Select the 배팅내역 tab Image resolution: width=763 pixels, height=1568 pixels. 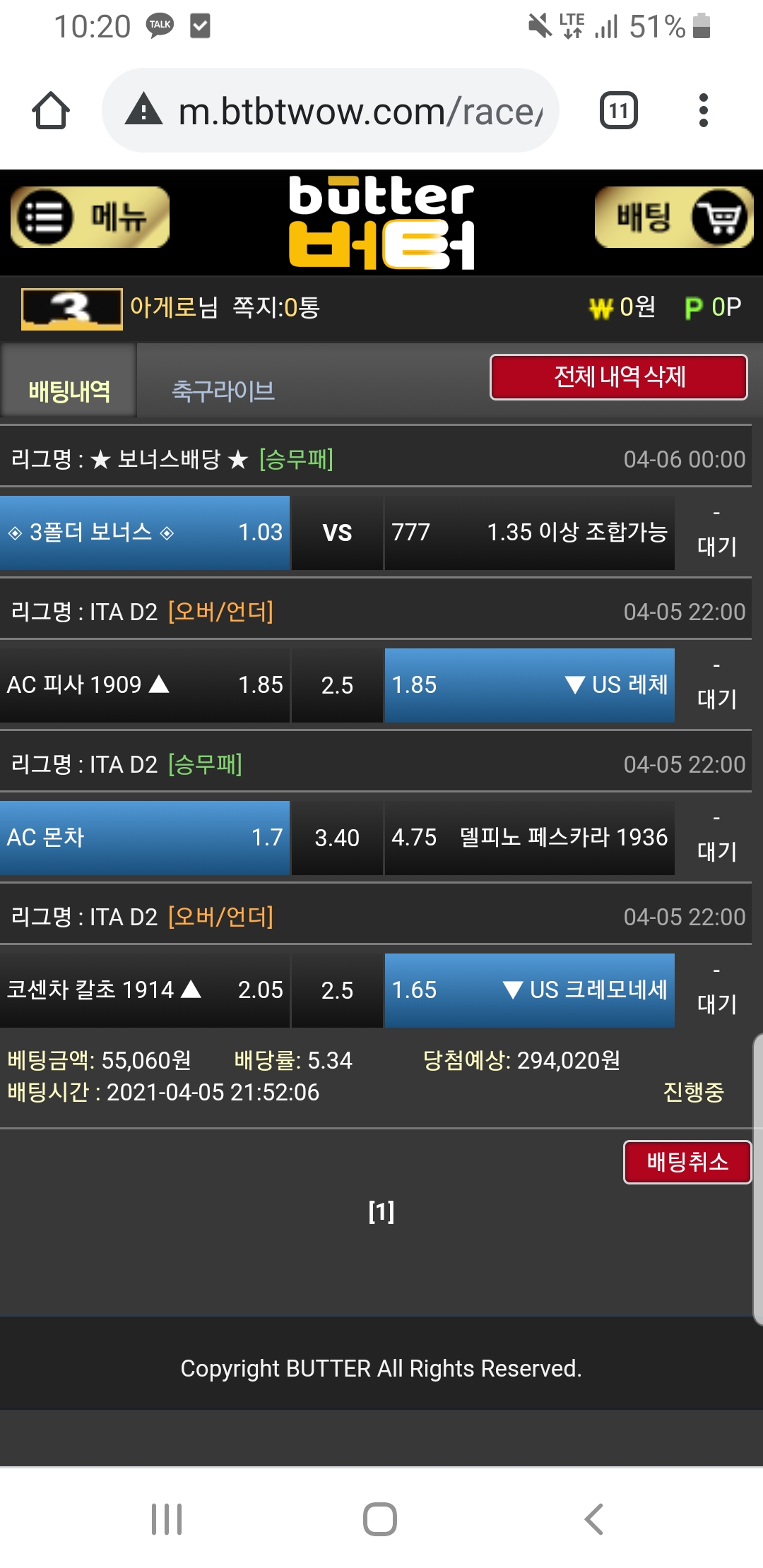coord(69,390)
